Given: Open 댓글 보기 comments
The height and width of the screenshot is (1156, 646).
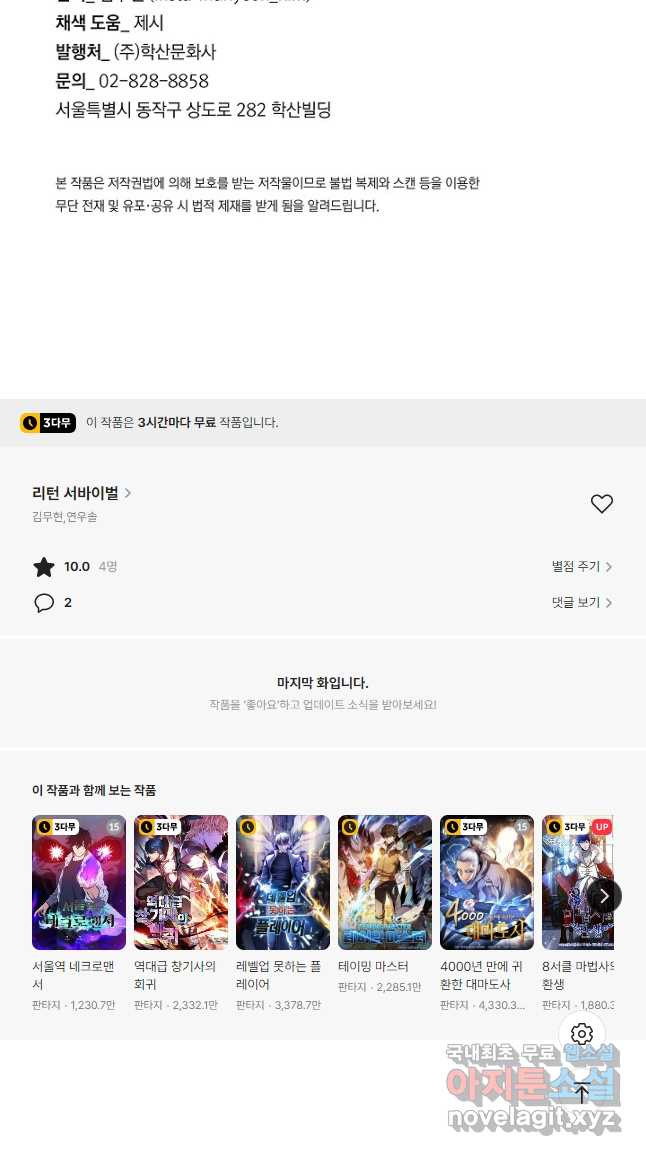Looking at the screenshot, I should (x=581, y=603).
